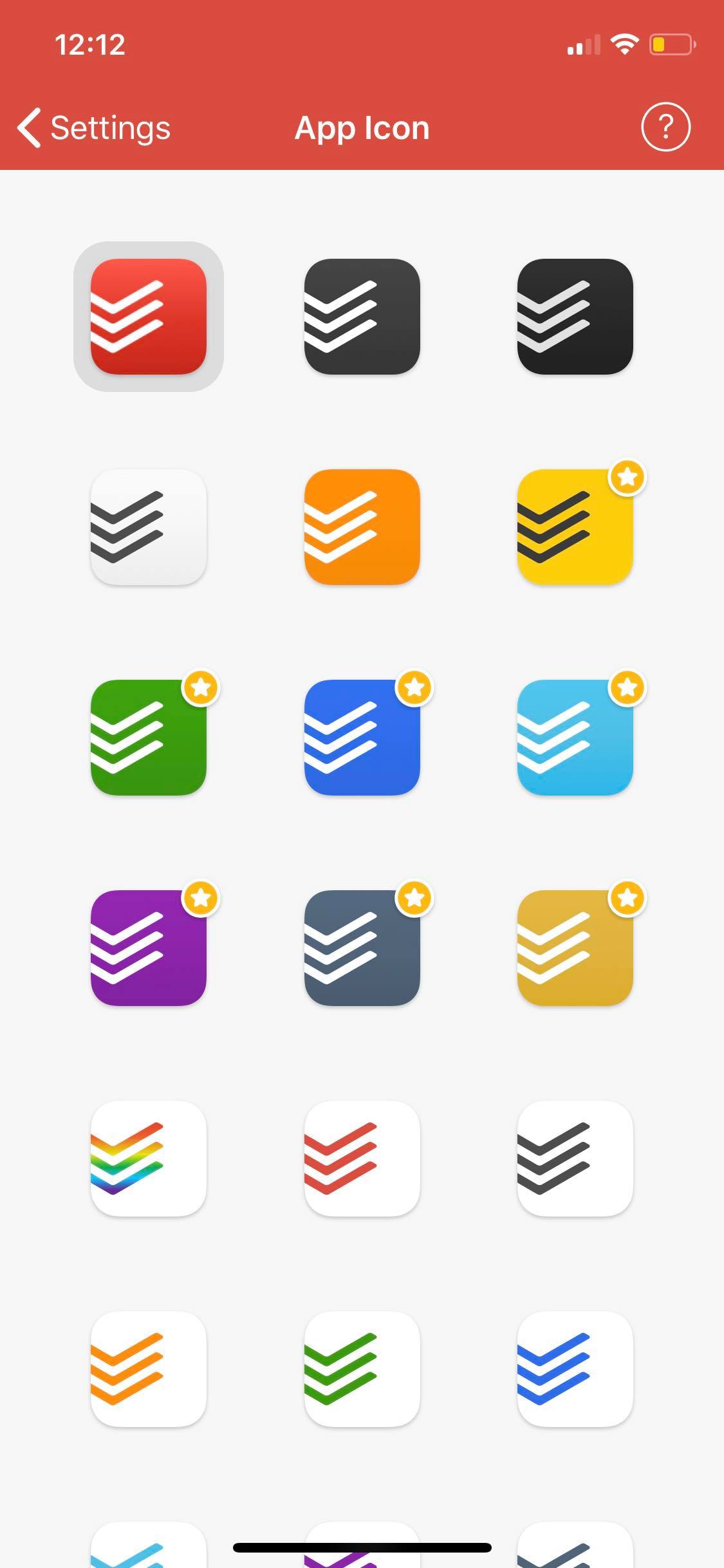
Task: Select the light blue premium icon
Action: pos(576,738)
